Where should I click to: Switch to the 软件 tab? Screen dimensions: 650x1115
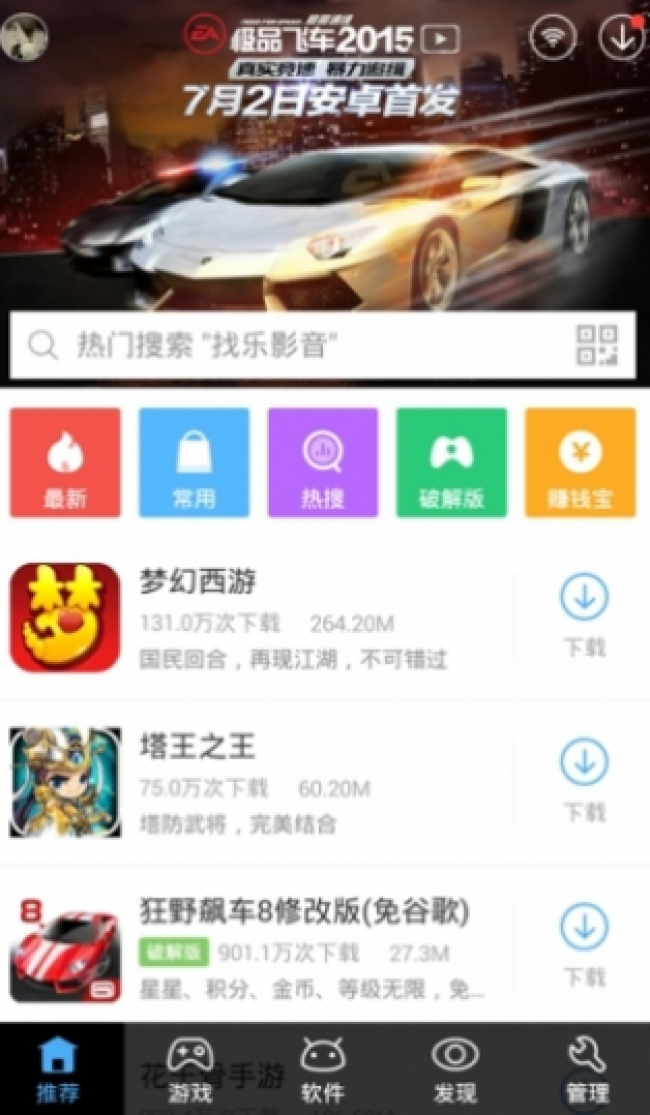(322, 1069)
